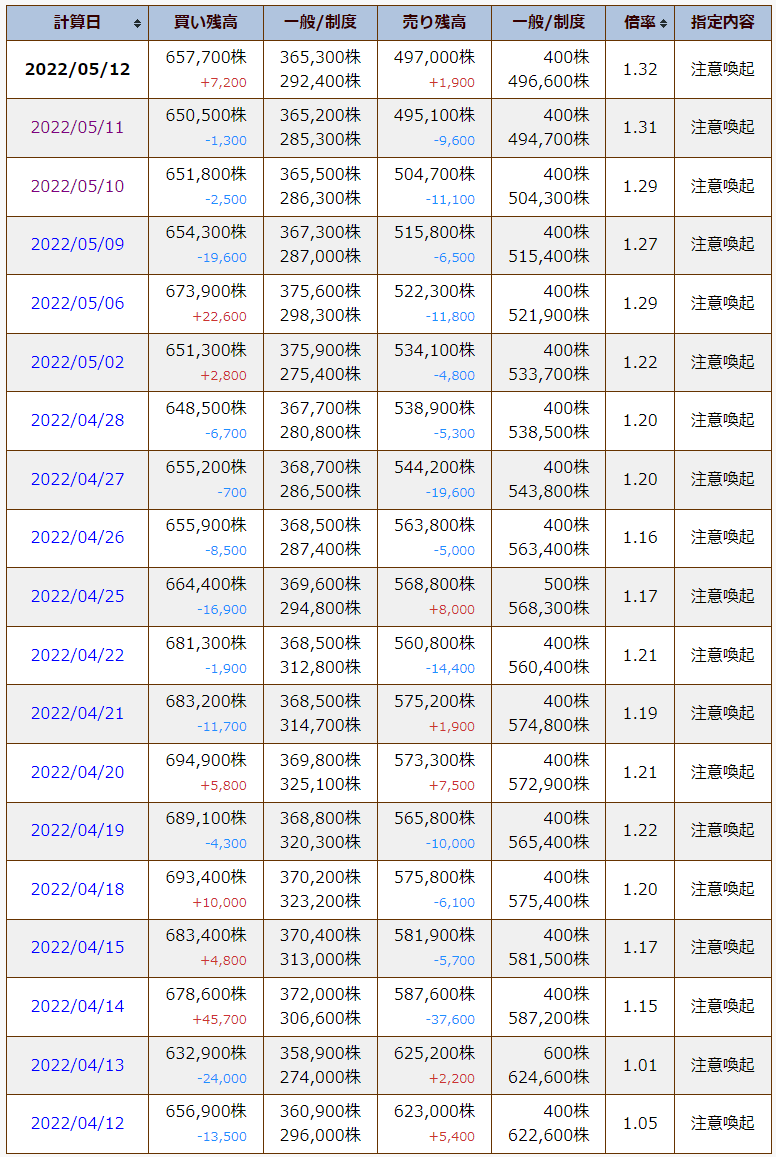Open the 2022/04/12 date link

(77, 1123)
